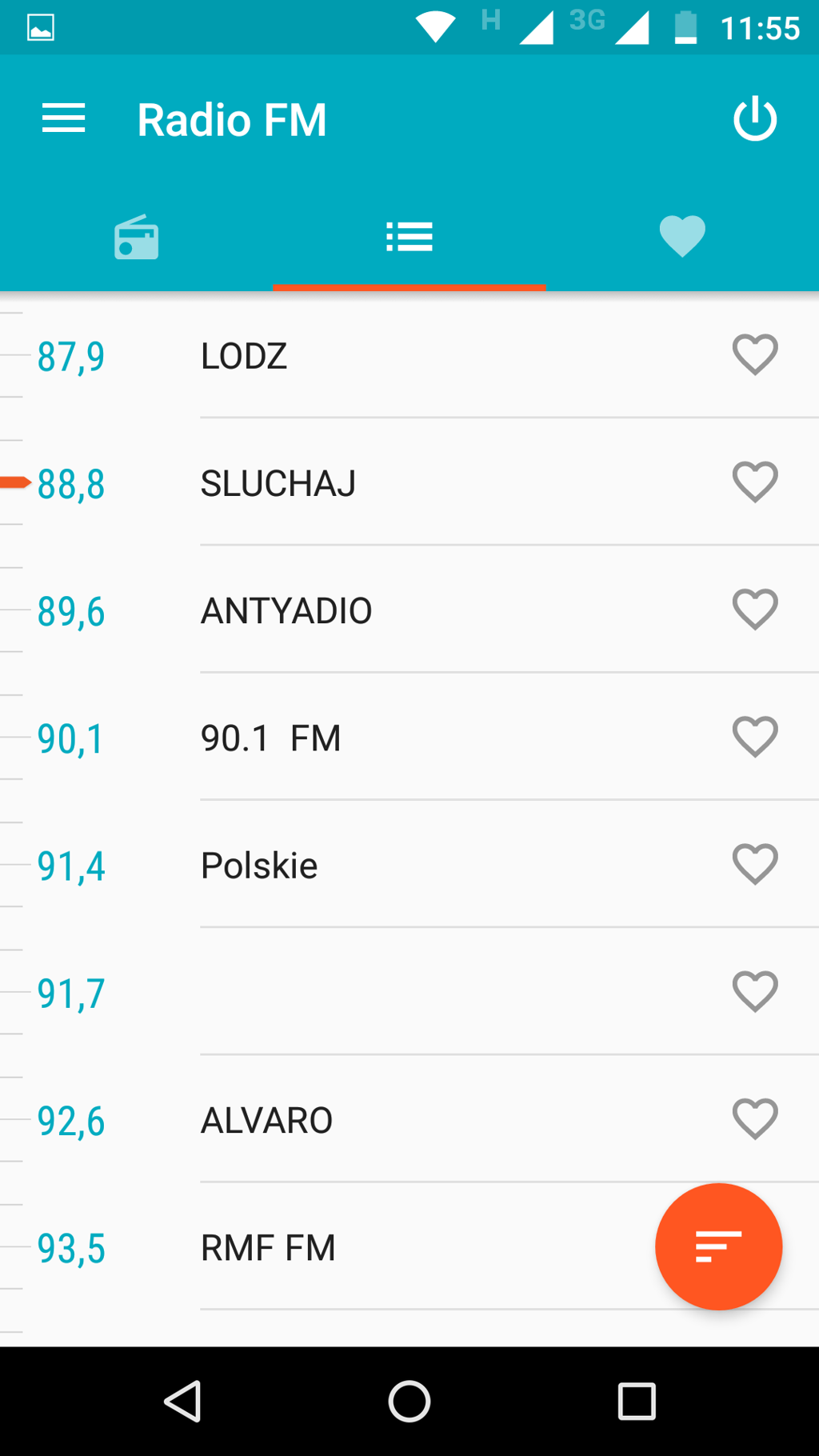Favorite the unnamed 91,7 station
Screen dimensions: 819x1456
[755, 992]
